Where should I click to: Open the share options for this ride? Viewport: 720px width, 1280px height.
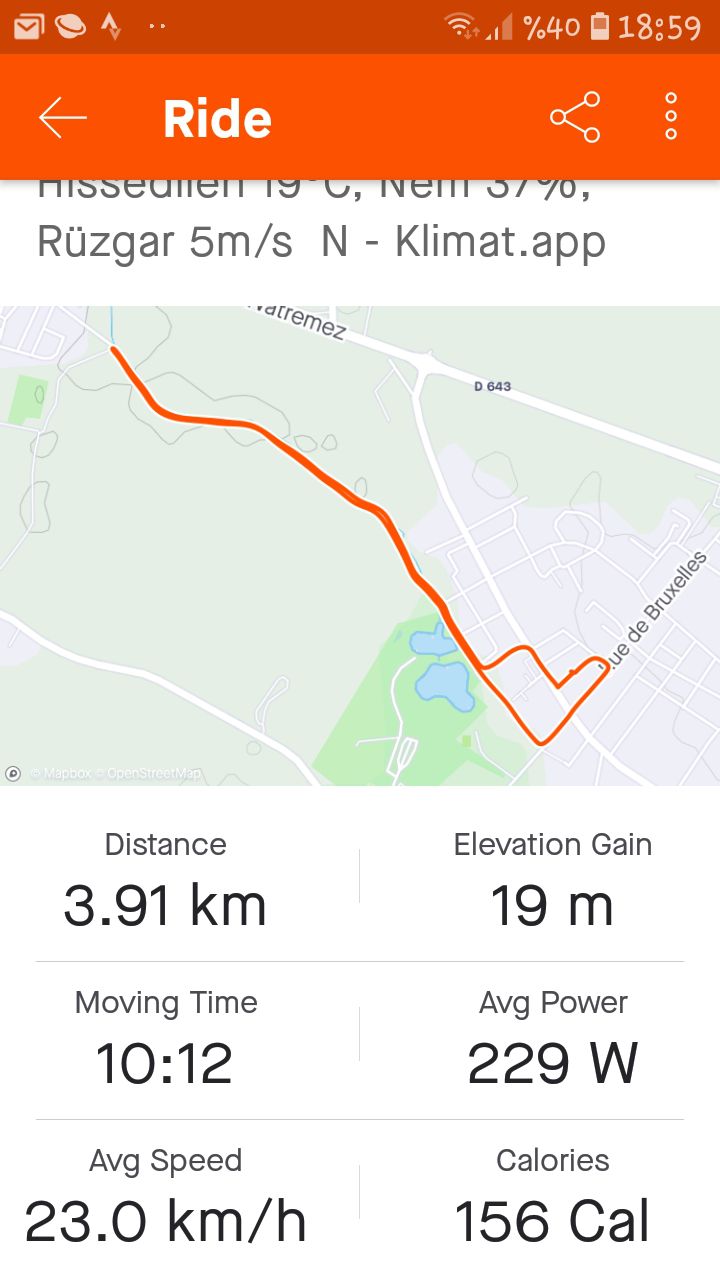(x=576, y=116)
